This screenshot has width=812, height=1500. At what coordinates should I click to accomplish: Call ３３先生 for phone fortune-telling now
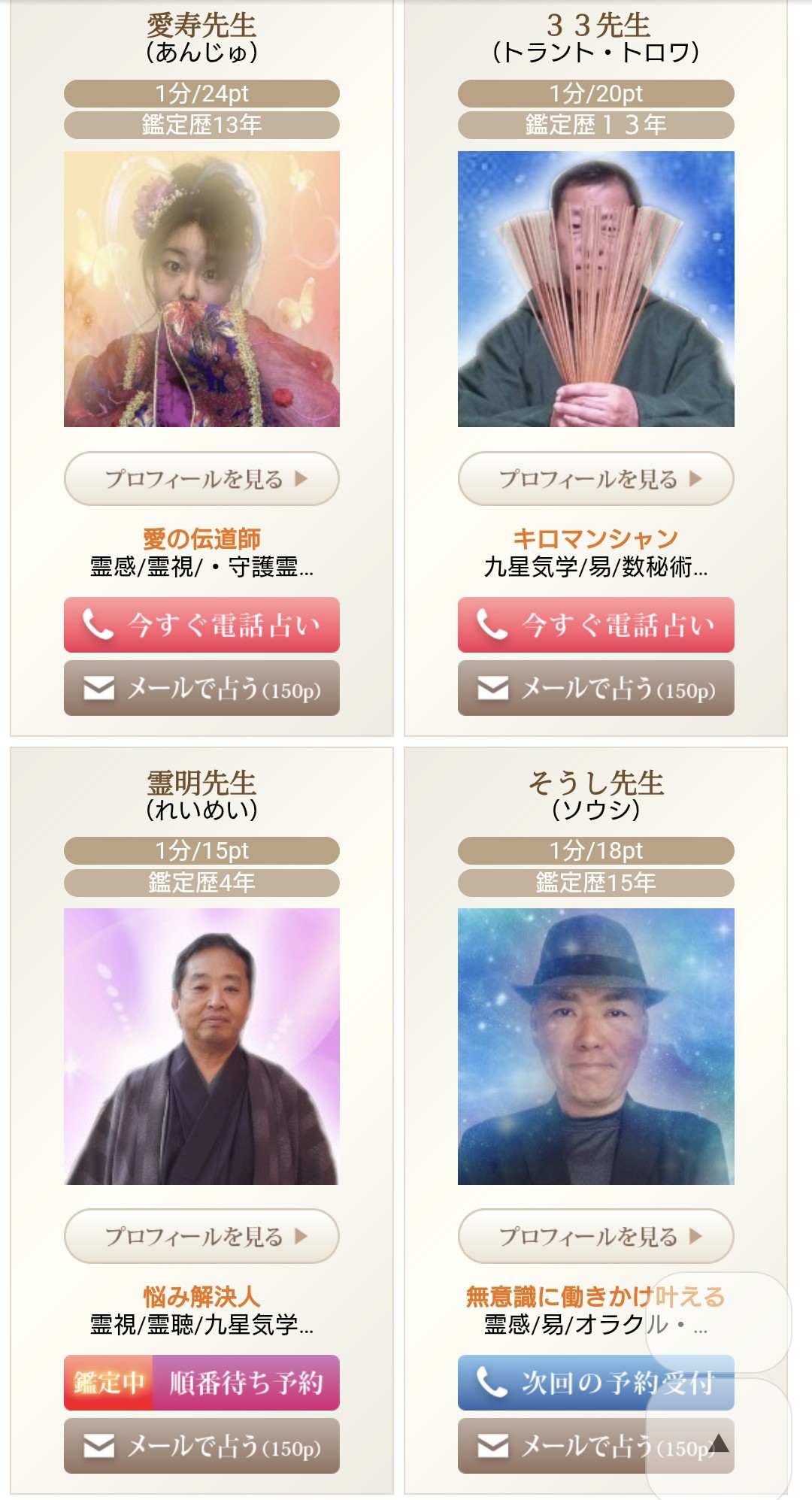595,624
